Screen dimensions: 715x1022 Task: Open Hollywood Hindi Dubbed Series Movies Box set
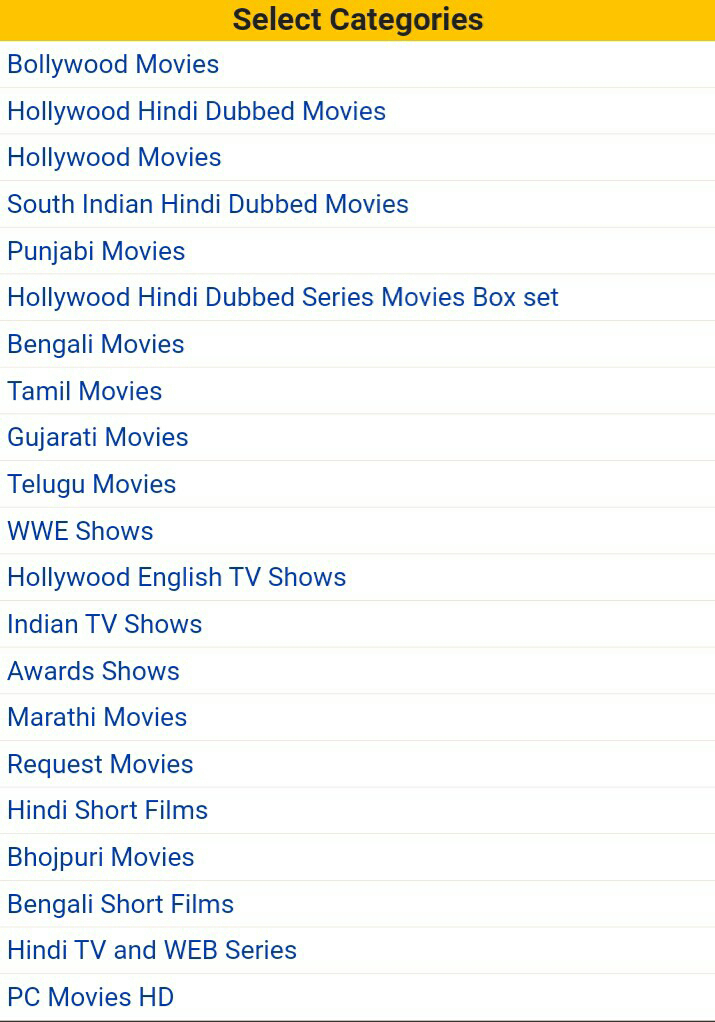coord(282,298)
